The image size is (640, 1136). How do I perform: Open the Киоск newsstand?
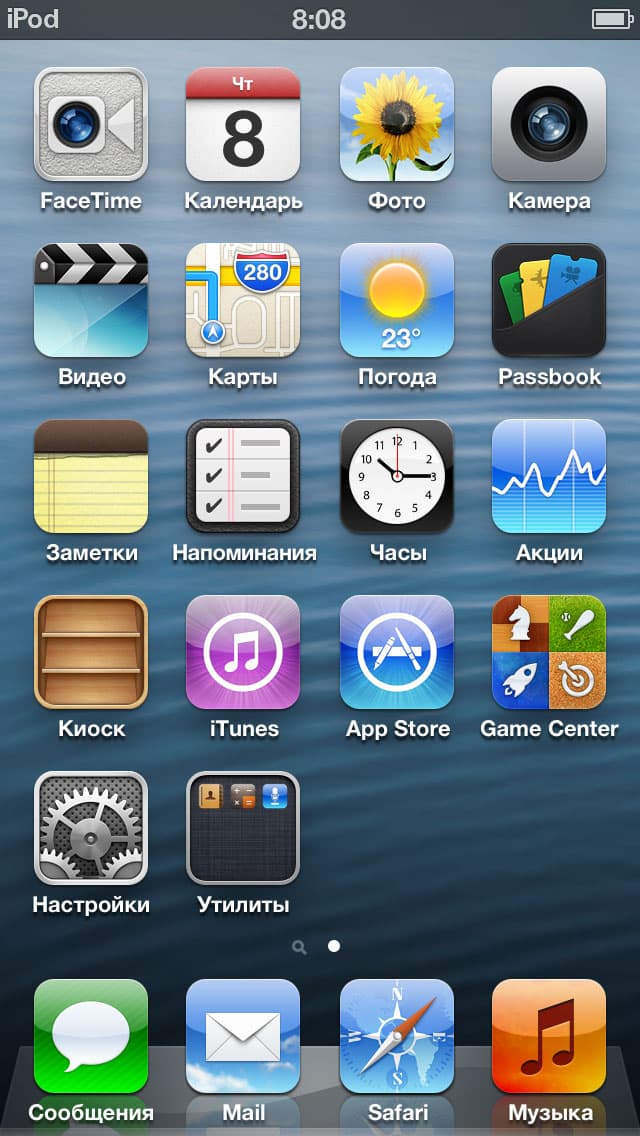pyautogui.click(x=91, y=652)
